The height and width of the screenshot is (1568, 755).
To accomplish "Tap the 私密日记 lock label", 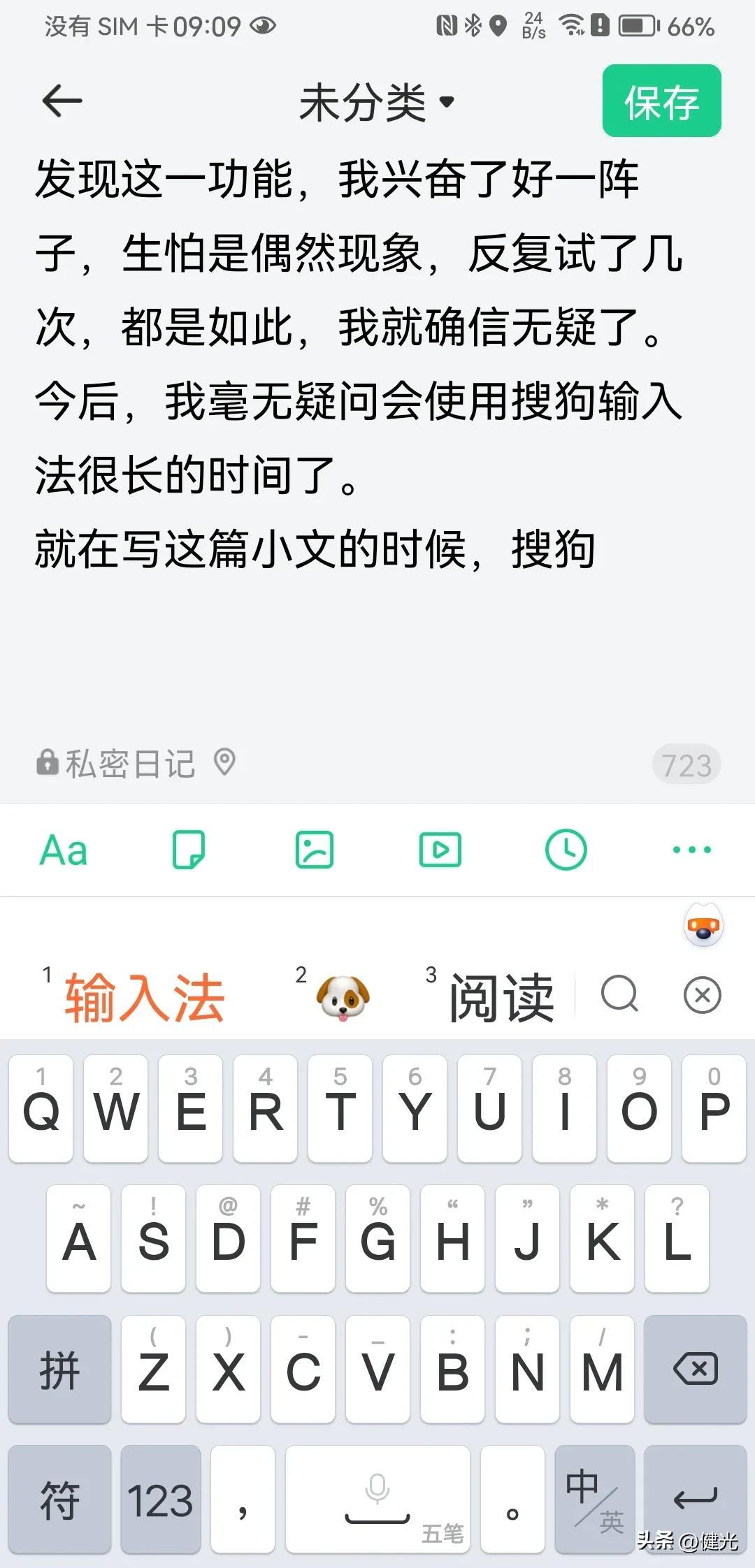I will (x=116, y=763).
